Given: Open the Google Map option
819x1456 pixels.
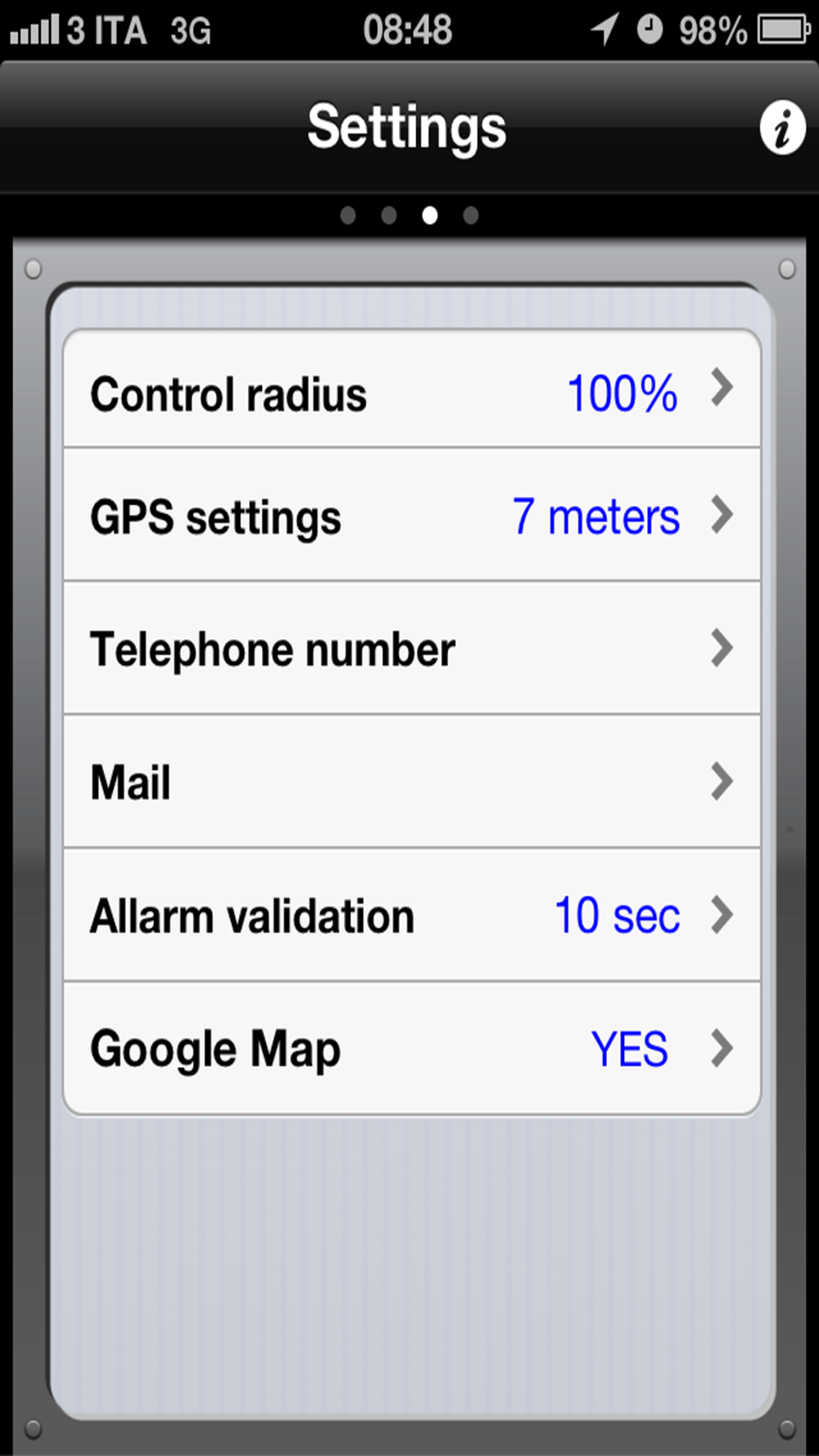Looking at the screenshot, I should (x=412, y=1048).
